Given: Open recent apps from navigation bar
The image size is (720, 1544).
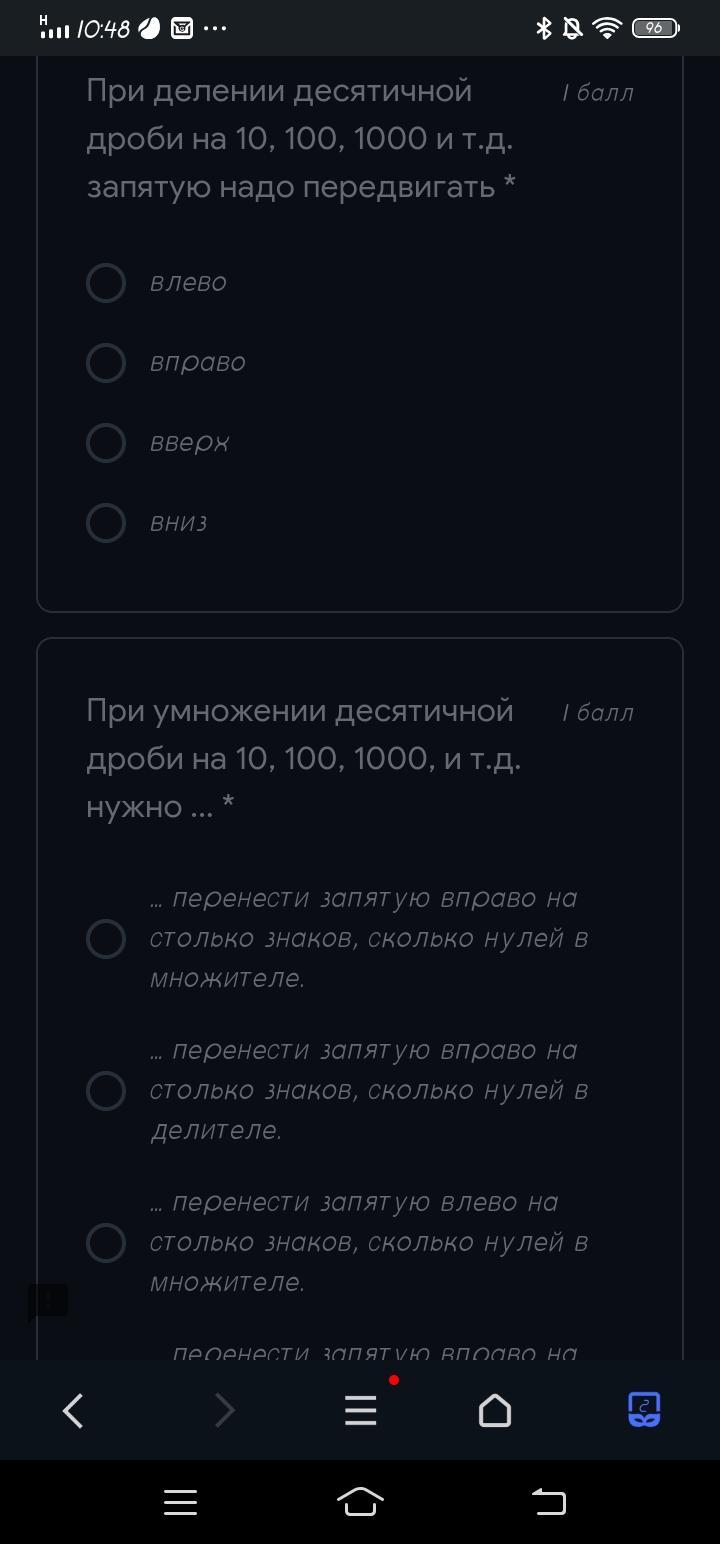Looking at the screenshot, I should (180, 1501).
